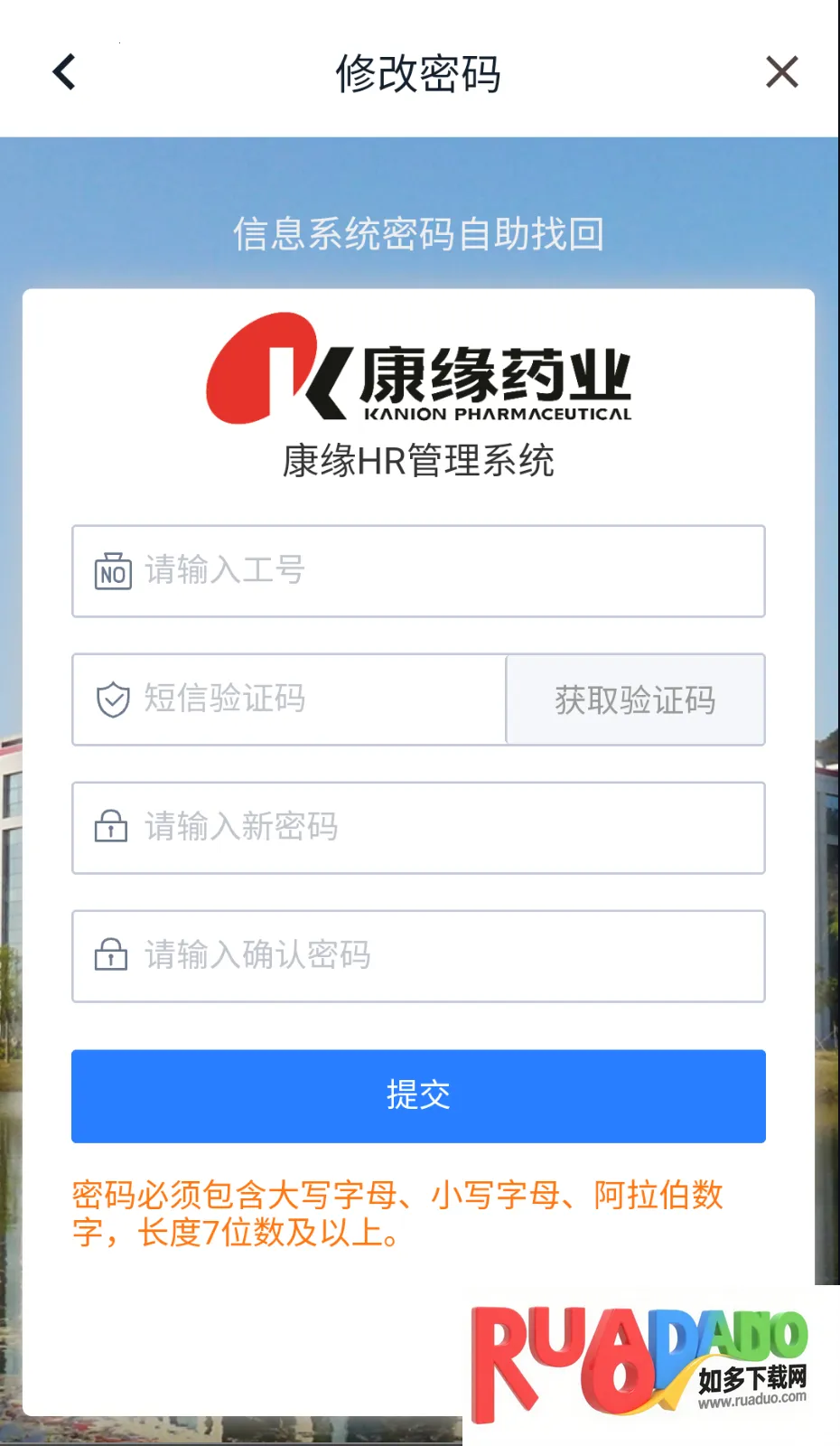This screenshot has width=840, height=1446.
Task: Close the 修改密码 page
Action: tap(781, 72)
